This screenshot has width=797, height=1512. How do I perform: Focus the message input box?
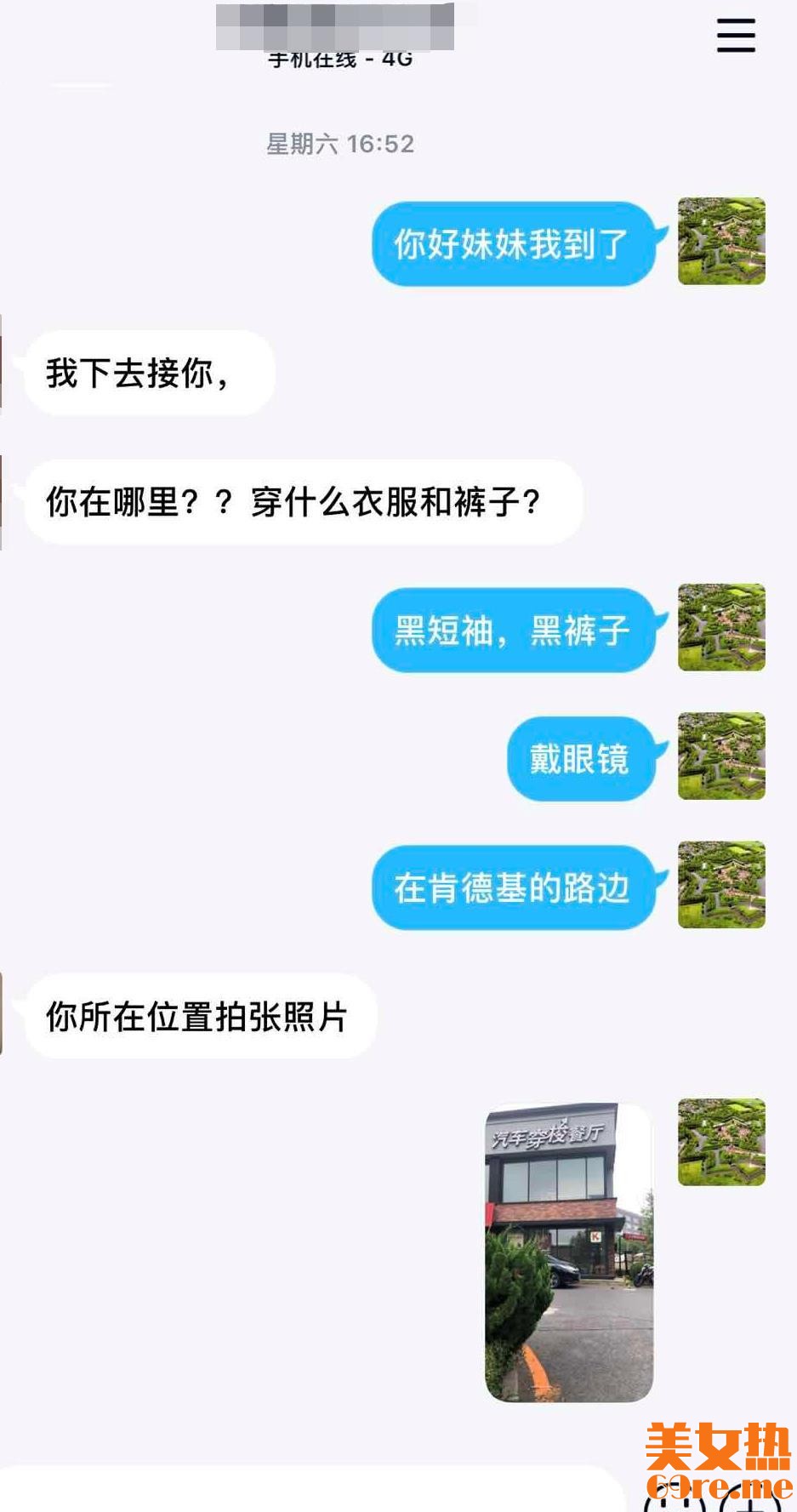click(x=315, y=1491)
